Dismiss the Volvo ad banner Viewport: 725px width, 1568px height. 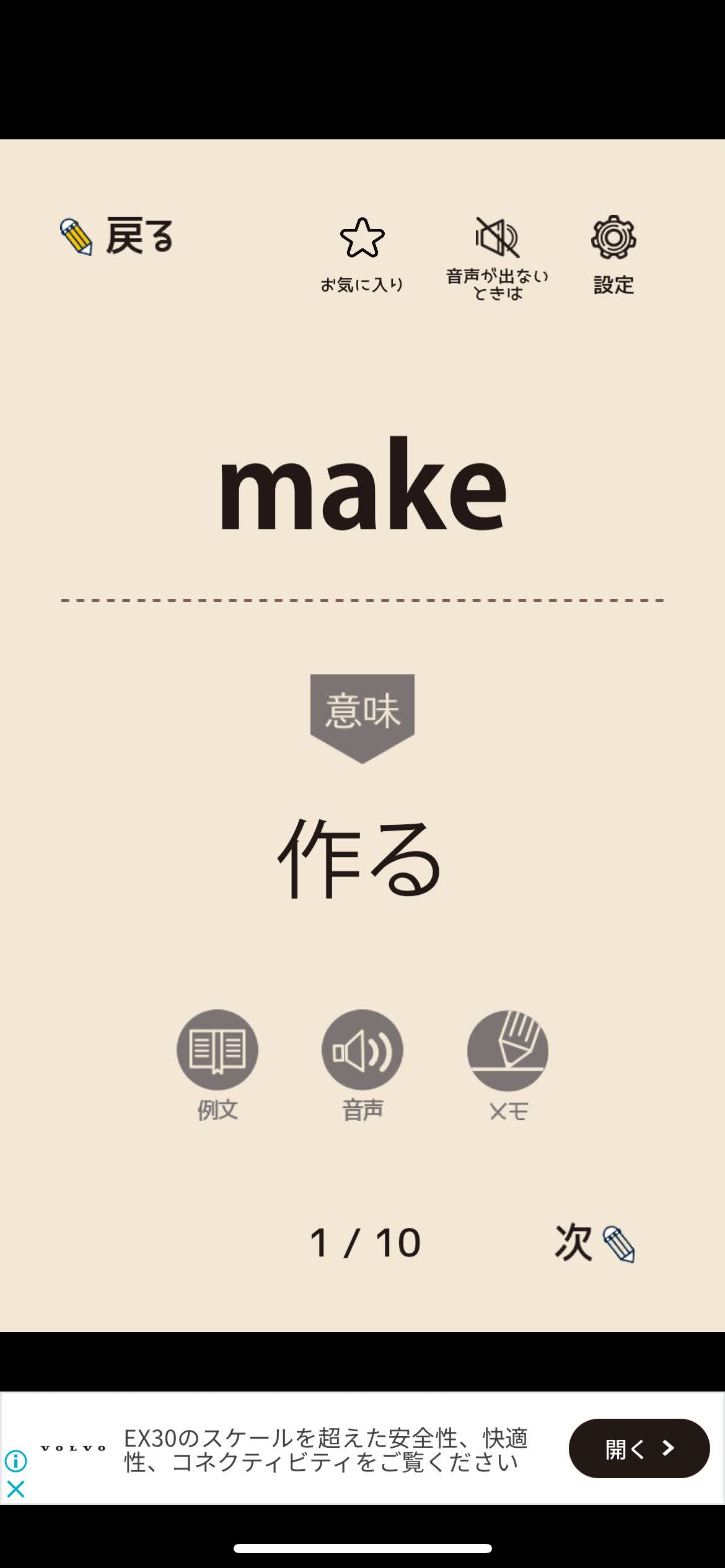[x=15, y=1489]
